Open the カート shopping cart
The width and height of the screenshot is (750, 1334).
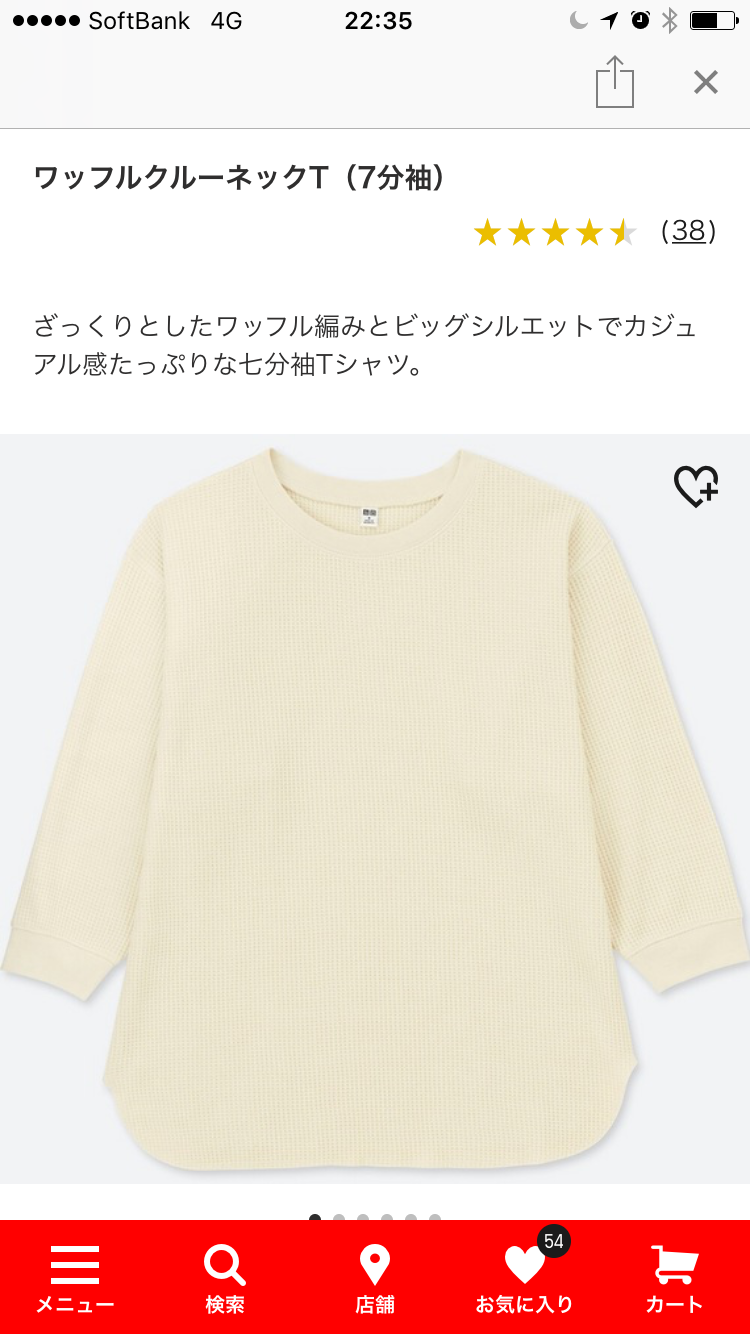[x=675, y=1277]
